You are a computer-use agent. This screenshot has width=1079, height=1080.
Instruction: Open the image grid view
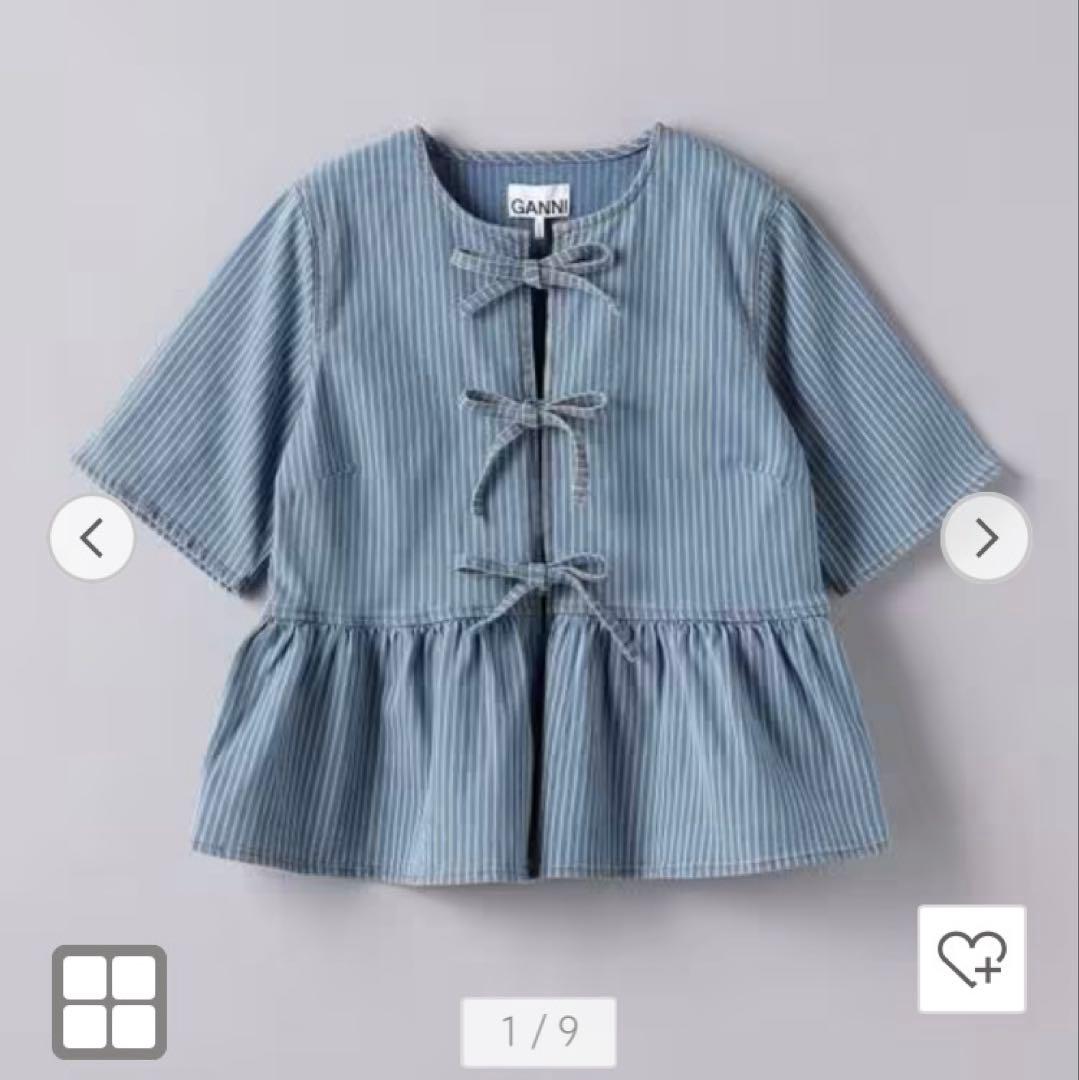pyautogui.click(x=109, y=1002)
